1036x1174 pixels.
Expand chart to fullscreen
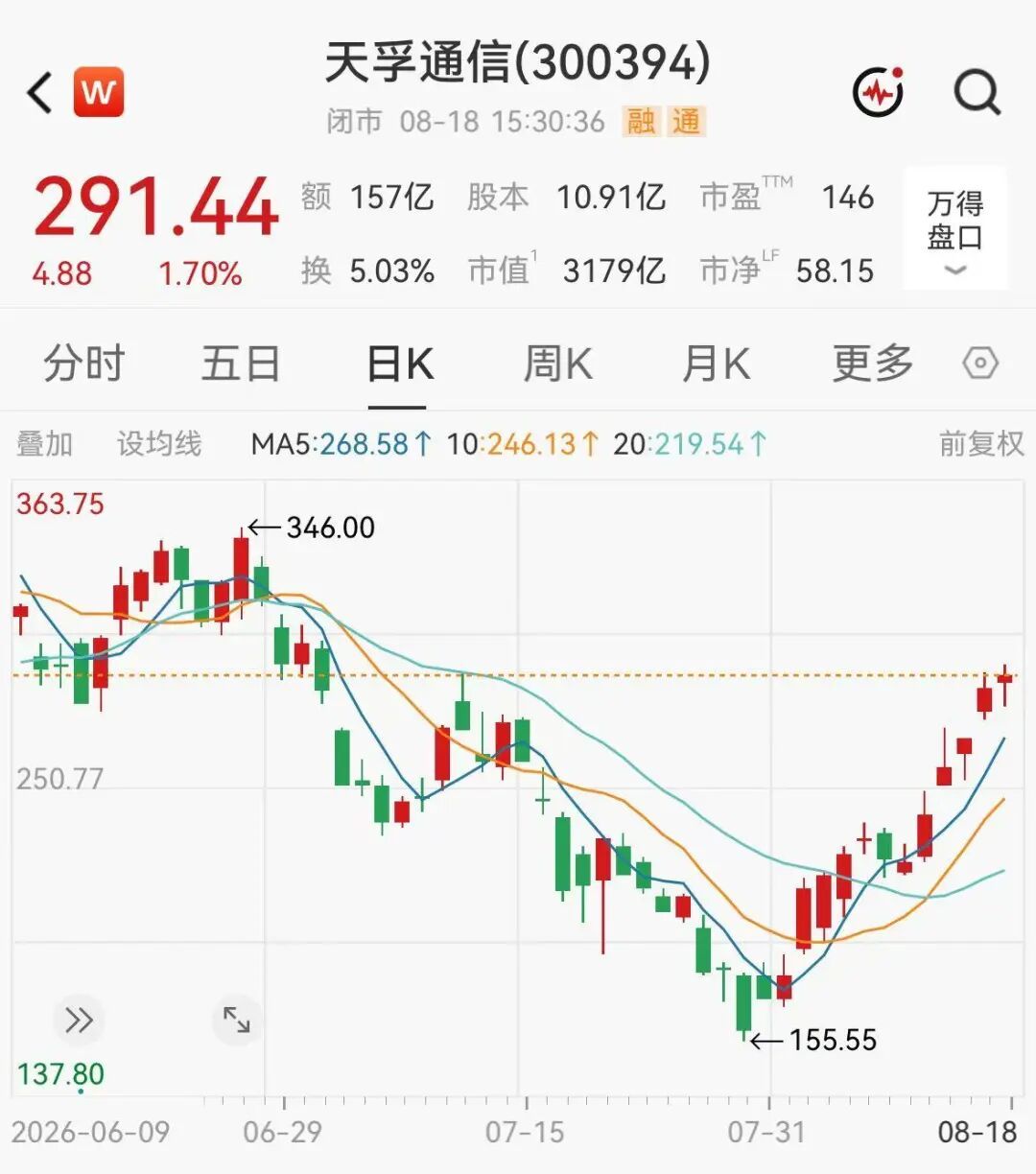click(x=237, y=1020)
